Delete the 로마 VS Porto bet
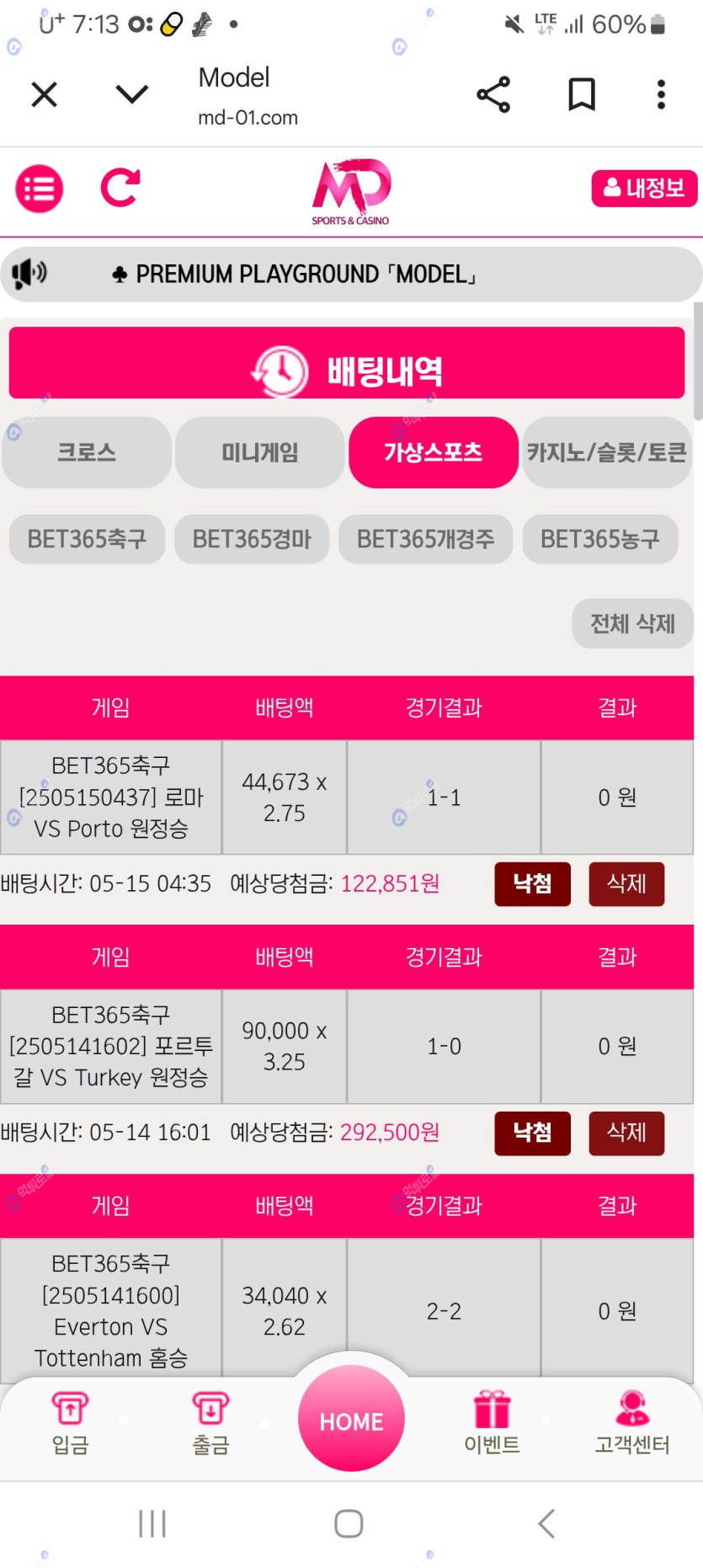Viewport: 703px width, 1568px height. tap(626, 883)
